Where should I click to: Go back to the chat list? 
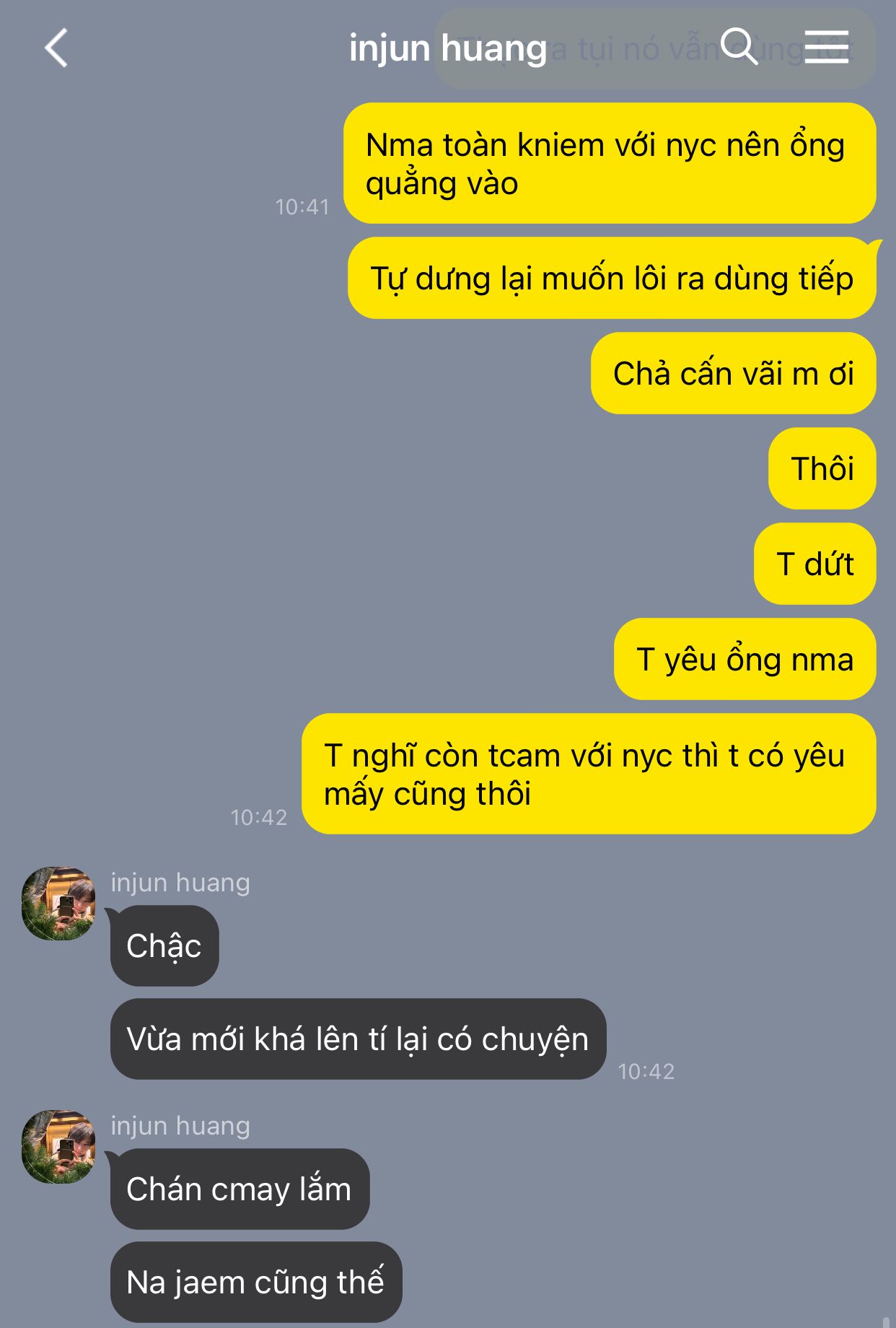pyautogui.click(x=56, y=48)
